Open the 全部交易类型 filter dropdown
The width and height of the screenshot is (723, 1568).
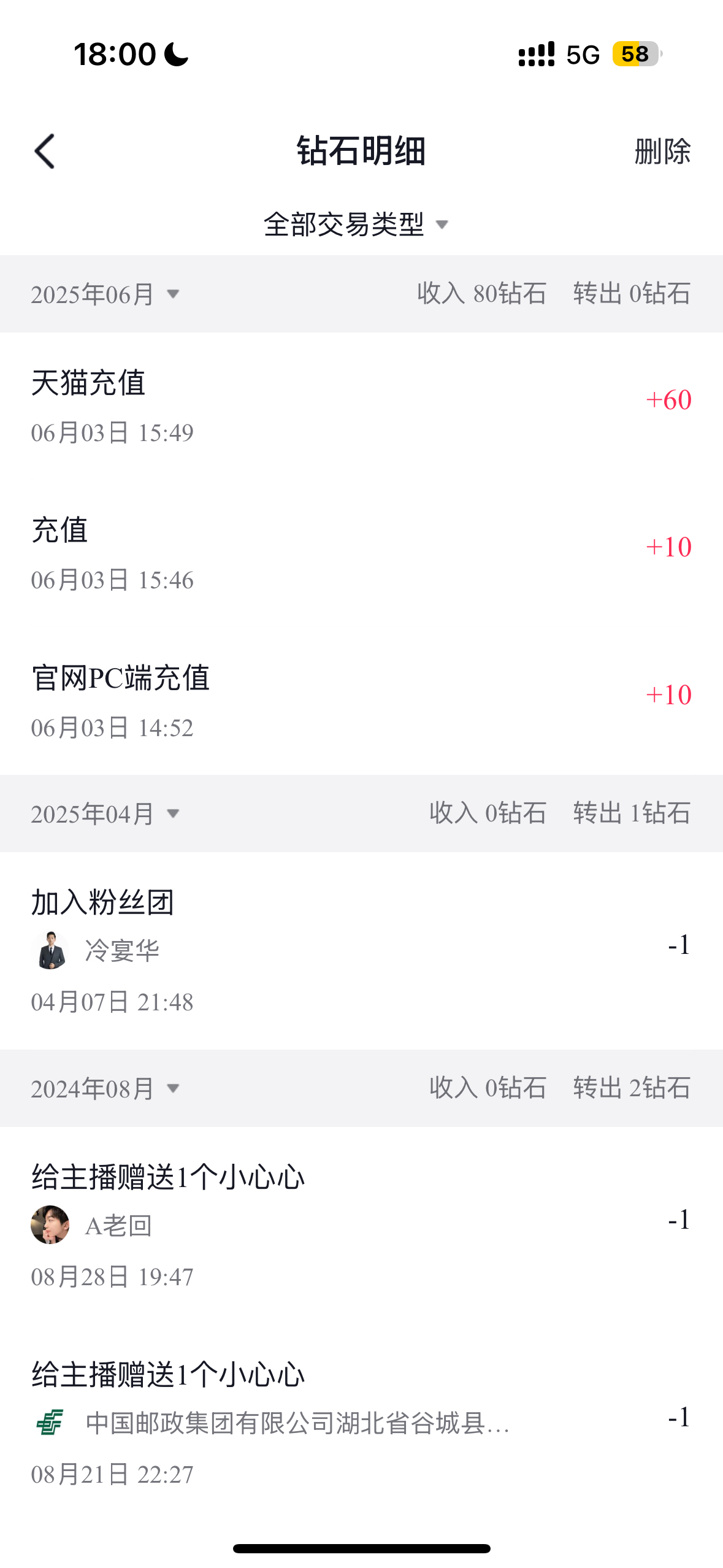click(x=356, y=225)
